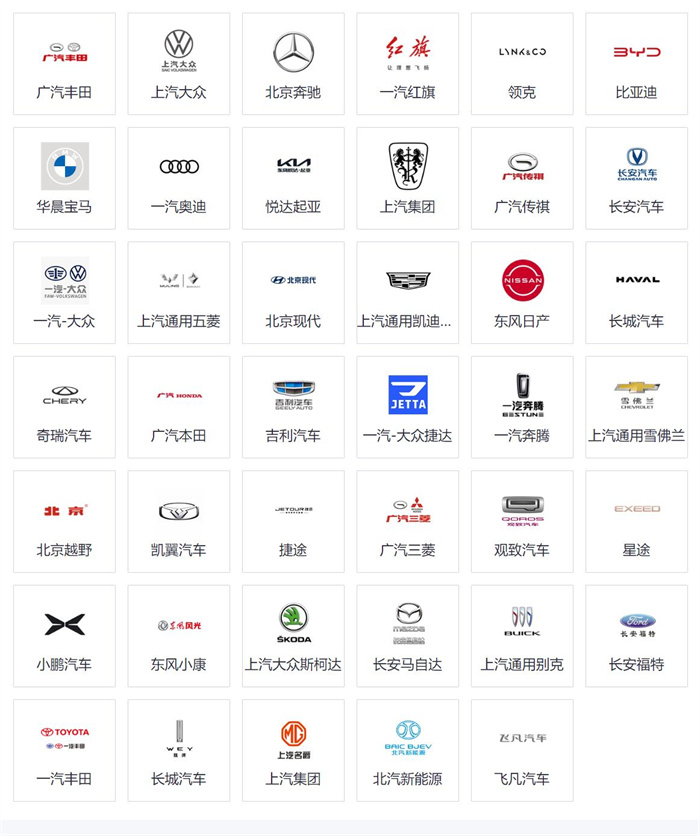
Task: Tap the 北京现代 card
Action: coord(293,292)
